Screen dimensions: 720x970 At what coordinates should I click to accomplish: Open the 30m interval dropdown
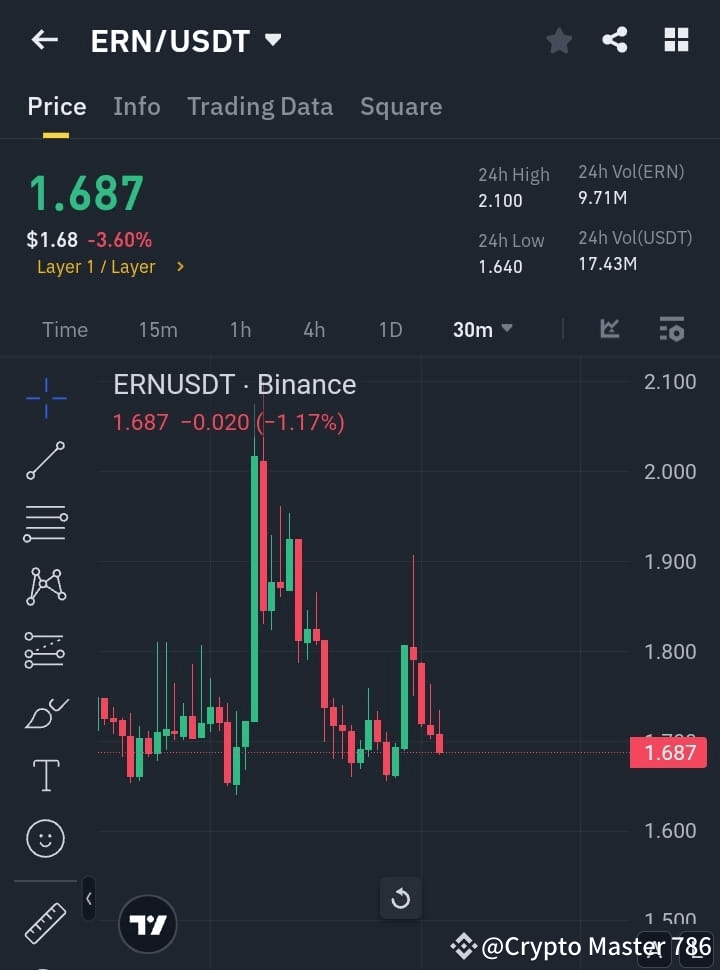click(482, 329)
